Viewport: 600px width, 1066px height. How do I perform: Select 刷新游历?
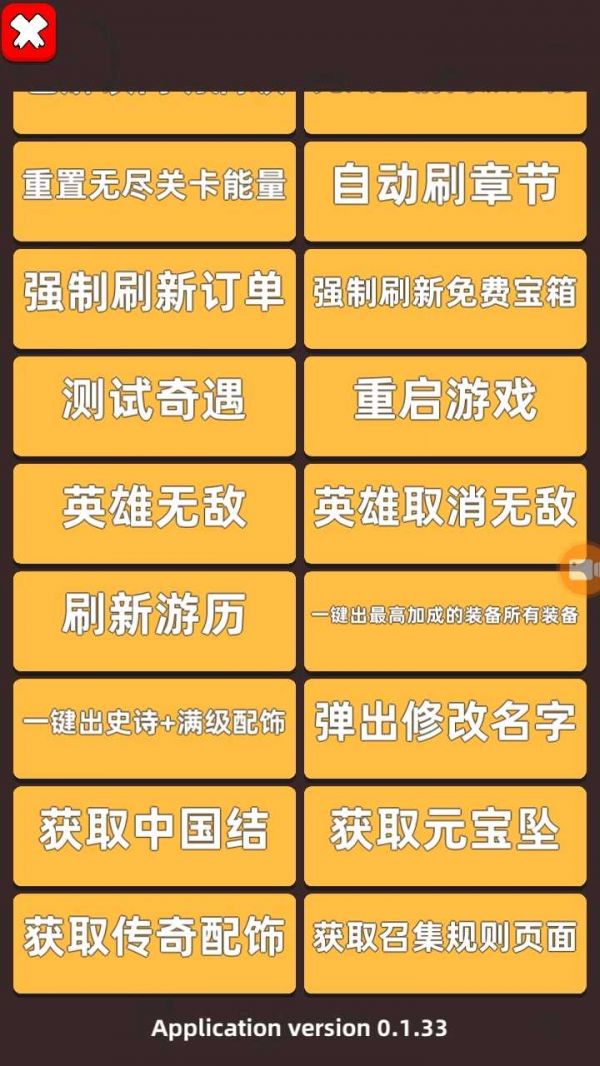pyautogui.click(x=154, y=621)
